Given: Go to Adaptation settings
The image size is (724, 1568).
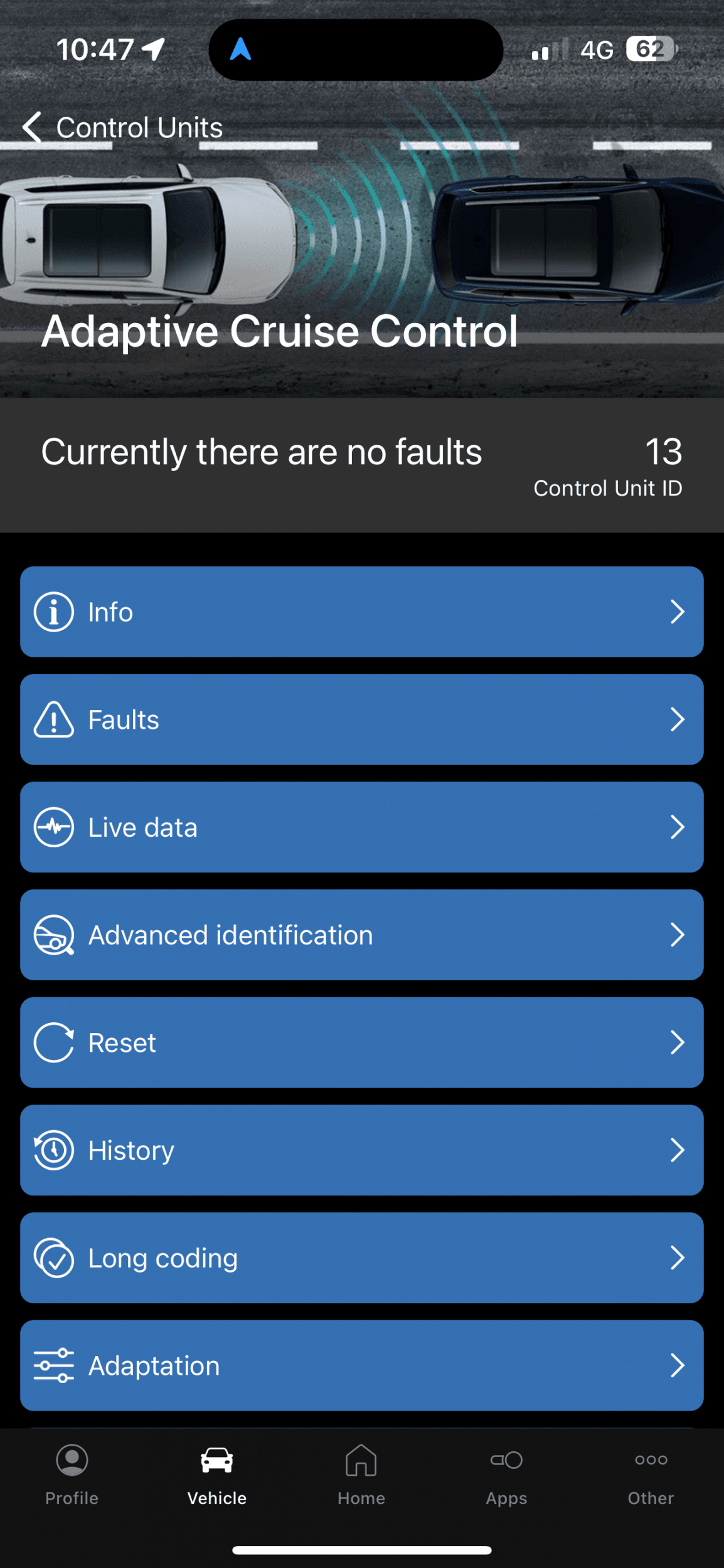Looking at the screenshot, I should 361,1365.
